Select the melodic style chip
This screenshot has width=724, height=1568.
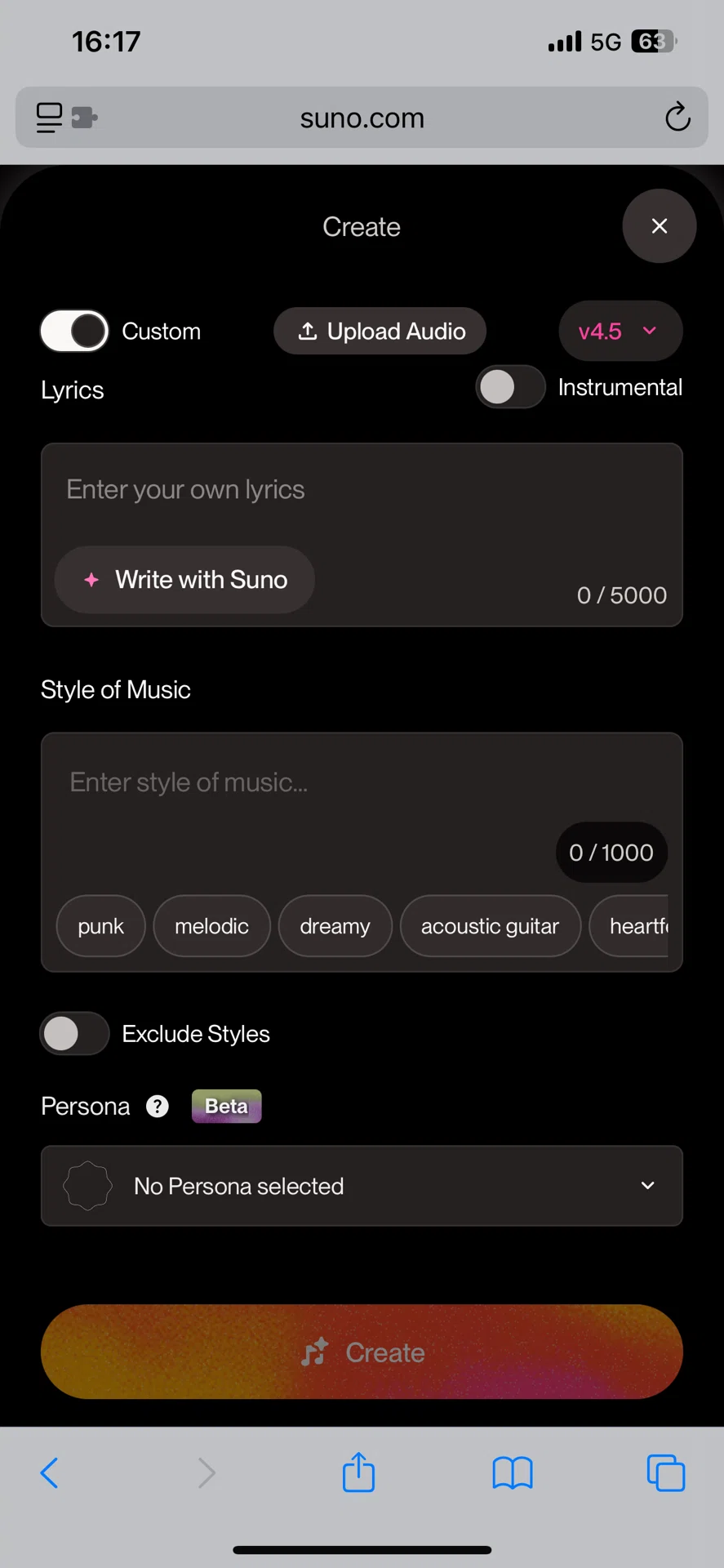click(x=211, y=926)
